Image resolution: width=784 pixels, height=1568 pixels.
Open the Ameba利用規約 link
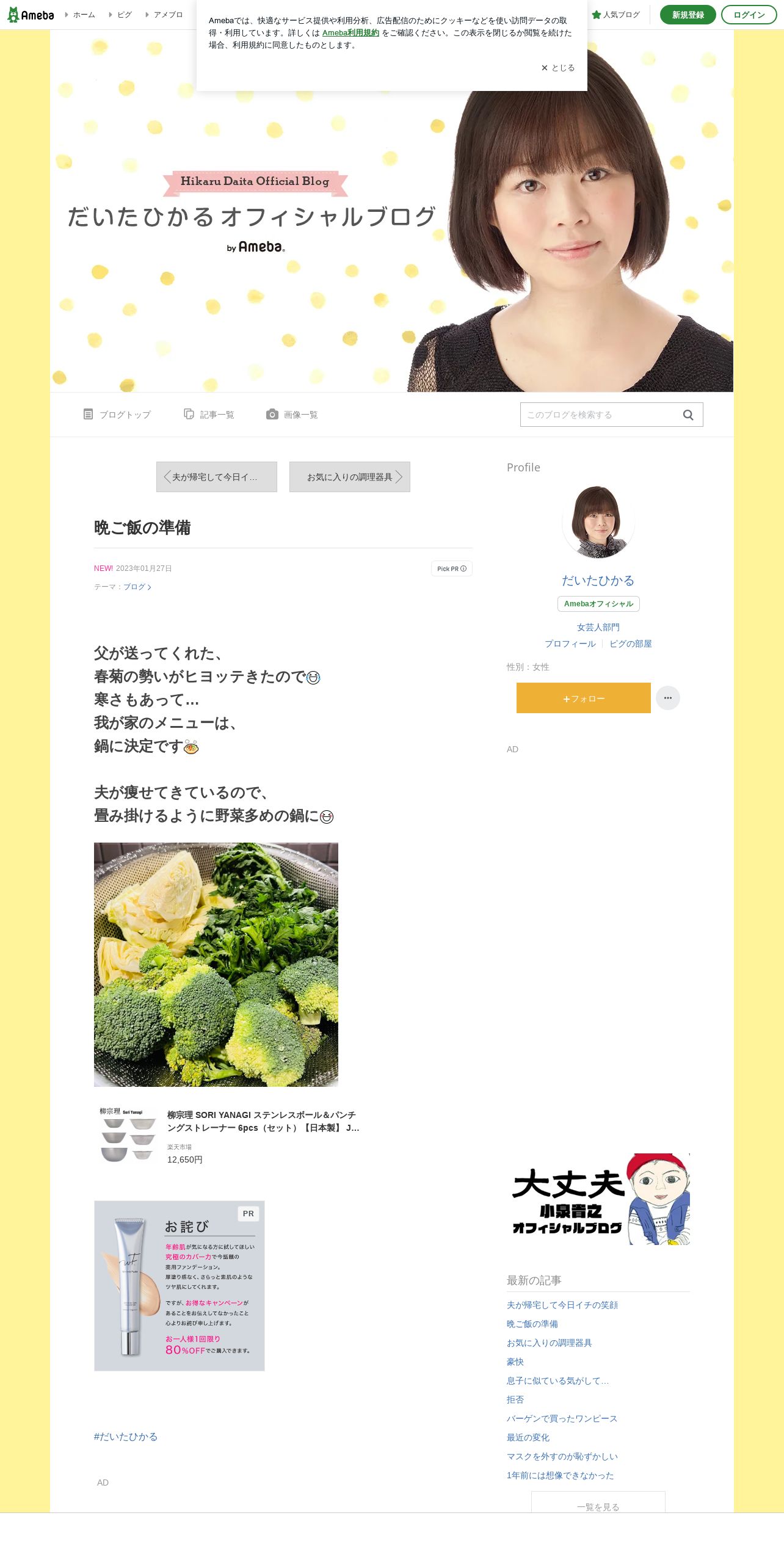[350, 33]
